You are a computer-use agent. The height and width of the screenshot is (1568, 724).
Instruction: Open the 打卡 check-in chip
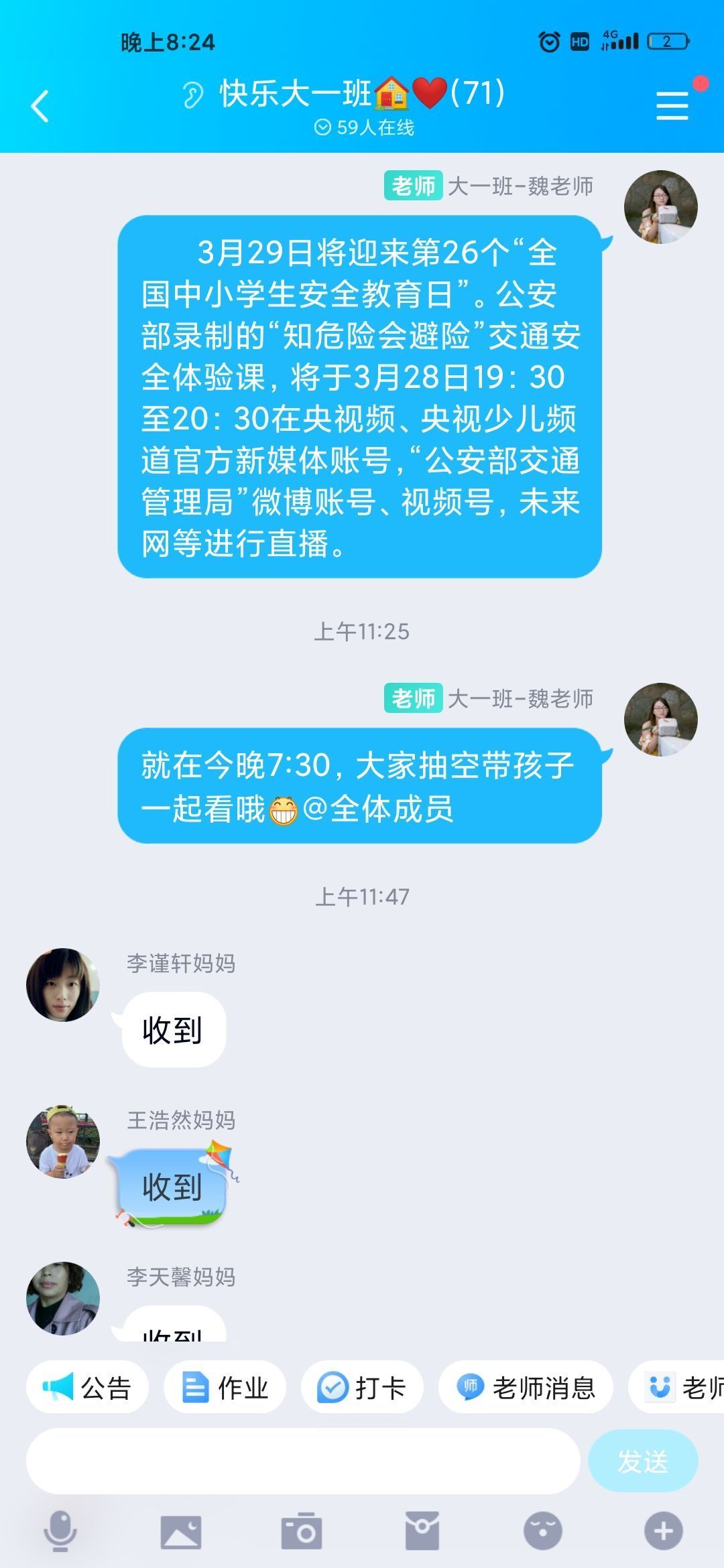click(362, 1387)
